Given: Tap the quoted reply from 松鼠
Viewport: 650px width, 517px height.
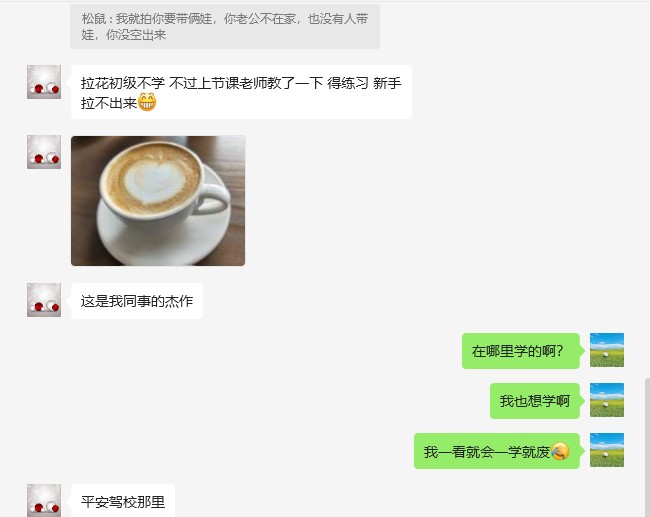Looking at the screenshot, I should click(225, 26).
